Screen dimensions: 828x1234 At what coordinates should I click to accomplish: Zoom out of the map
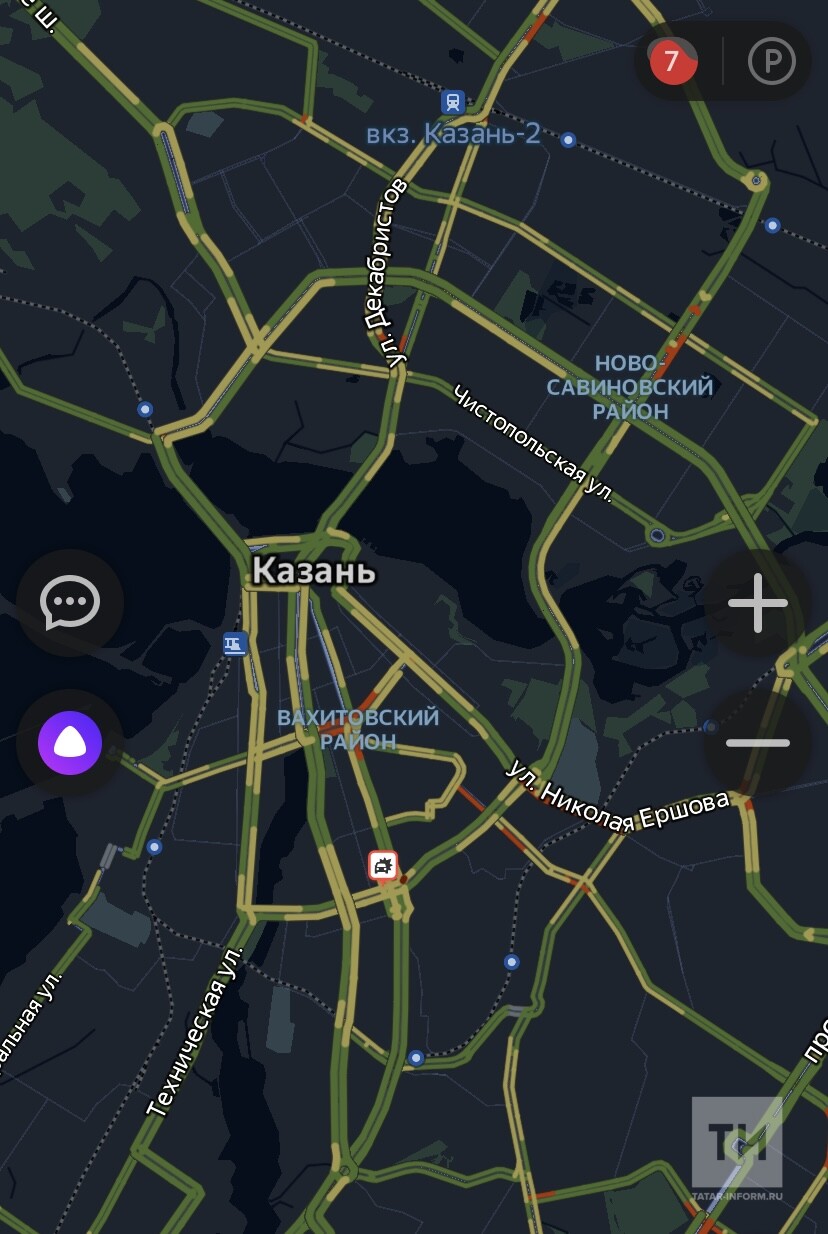758,743
